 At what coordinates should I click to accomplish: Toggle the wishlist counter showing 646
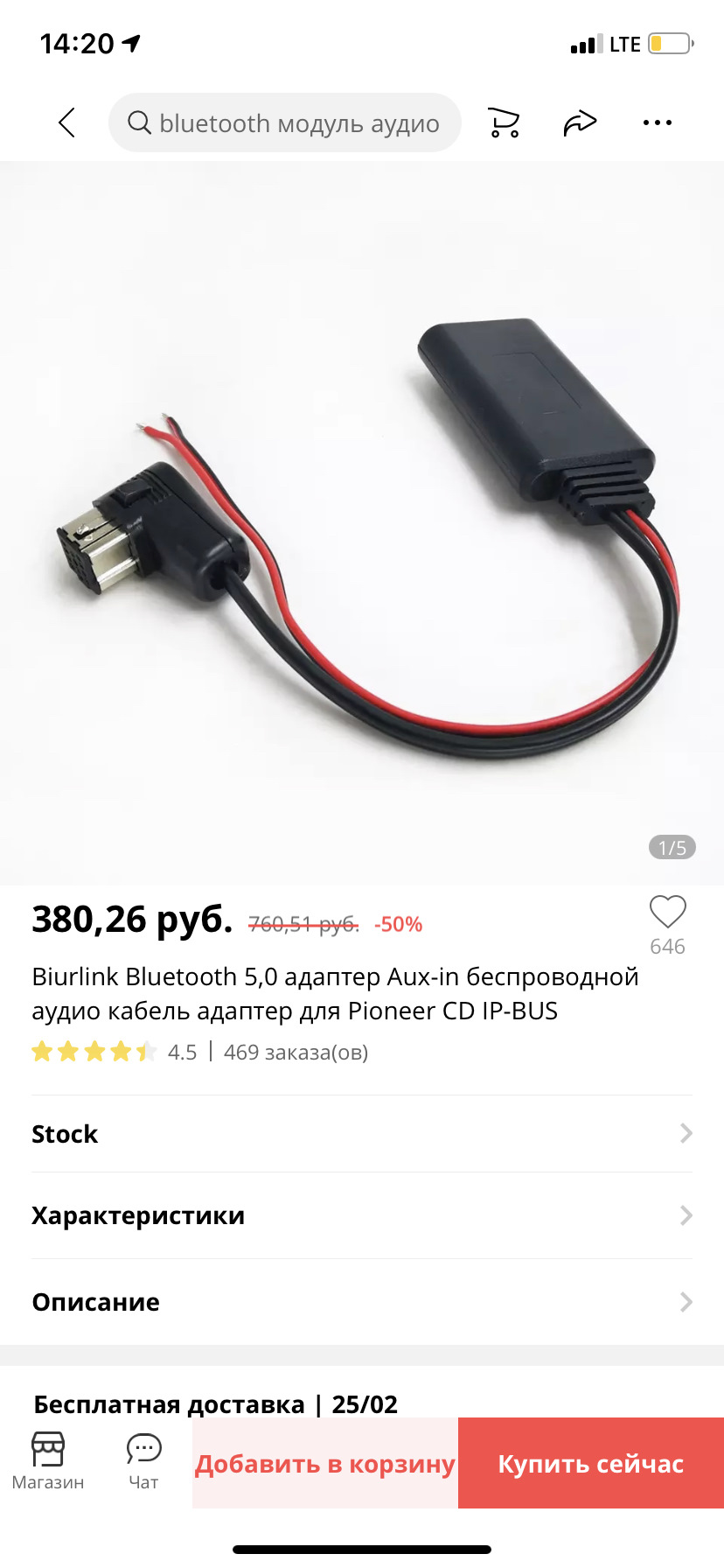click(667, 946)
